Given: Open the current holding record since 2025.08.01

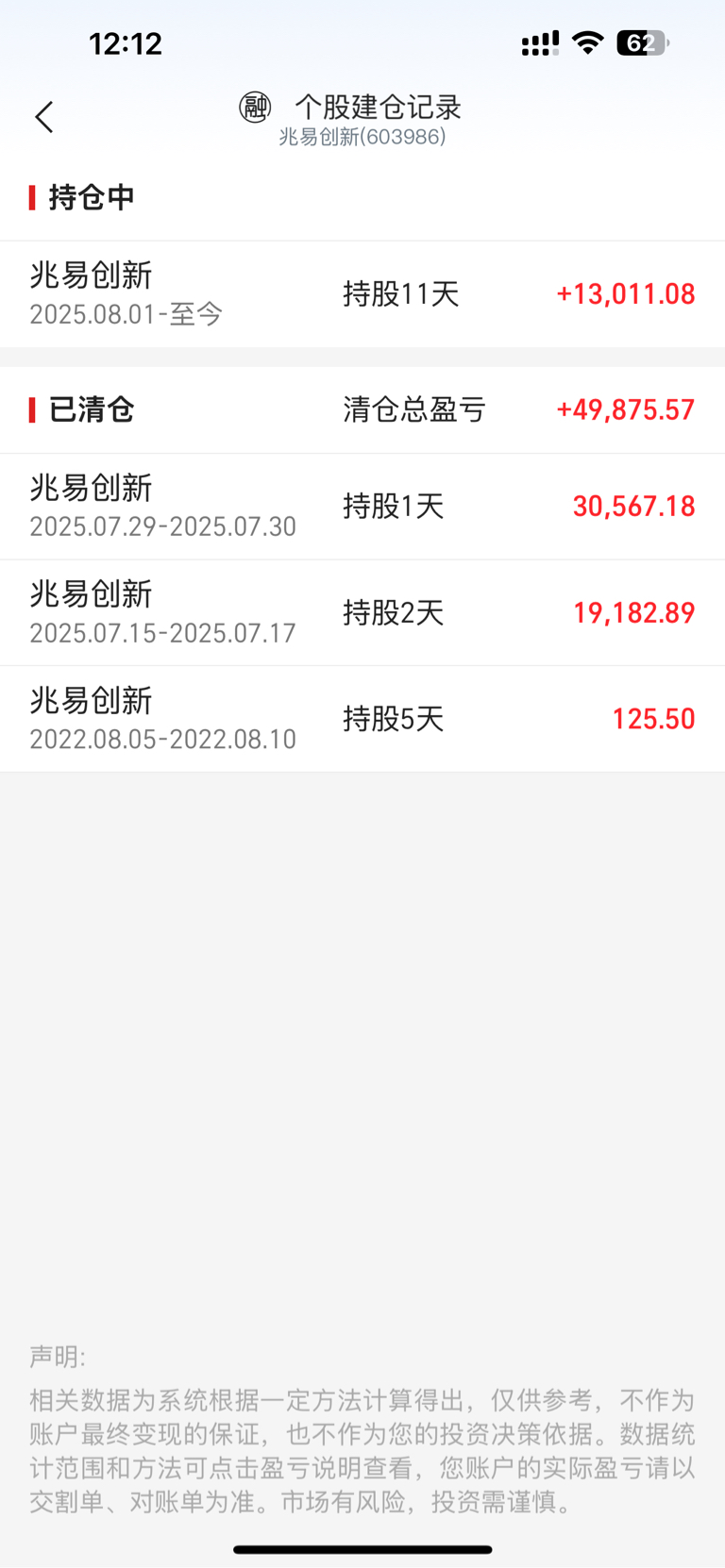Looking at the screenshot, I should pyautogui.click(x=362, y=293).
